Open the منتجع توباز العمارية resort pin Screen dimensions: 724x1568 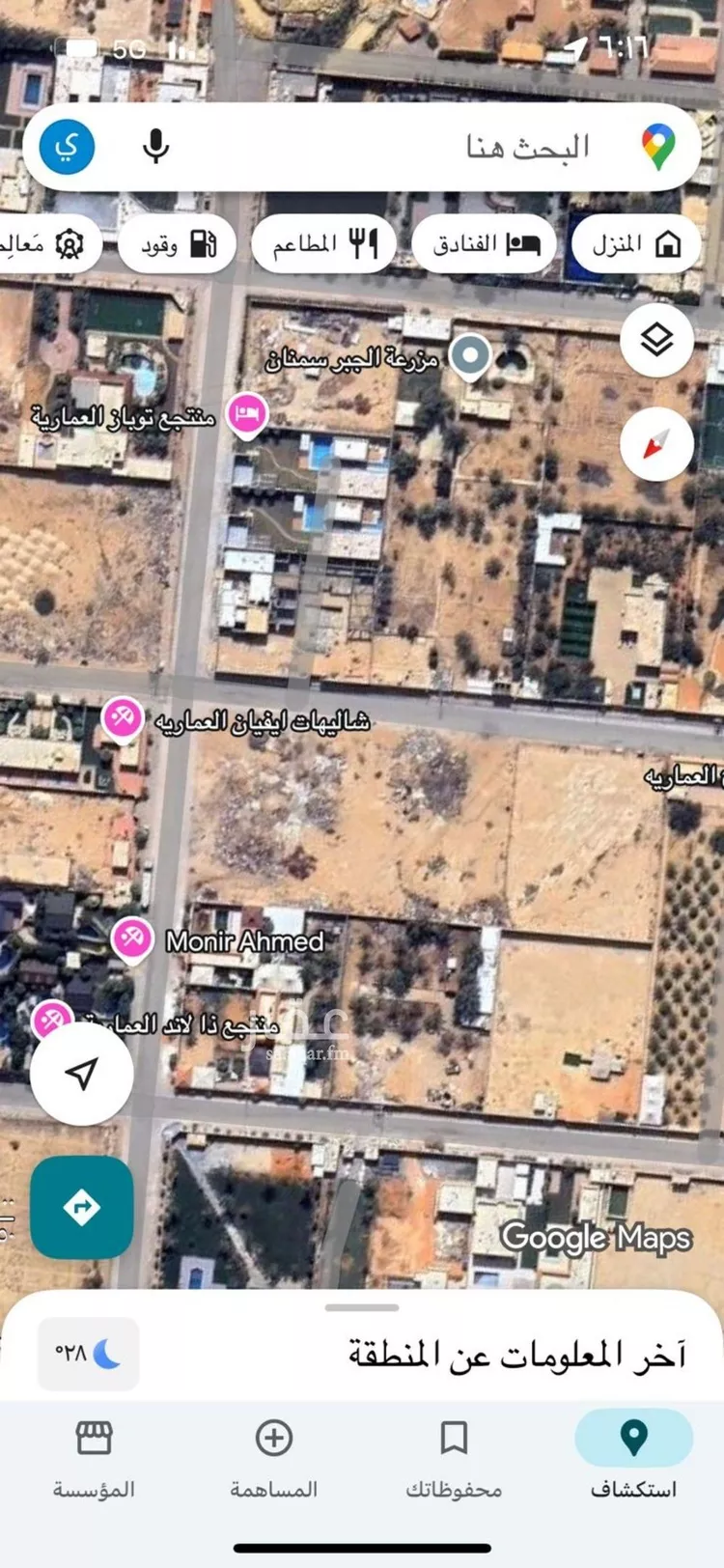click(247, 414)
